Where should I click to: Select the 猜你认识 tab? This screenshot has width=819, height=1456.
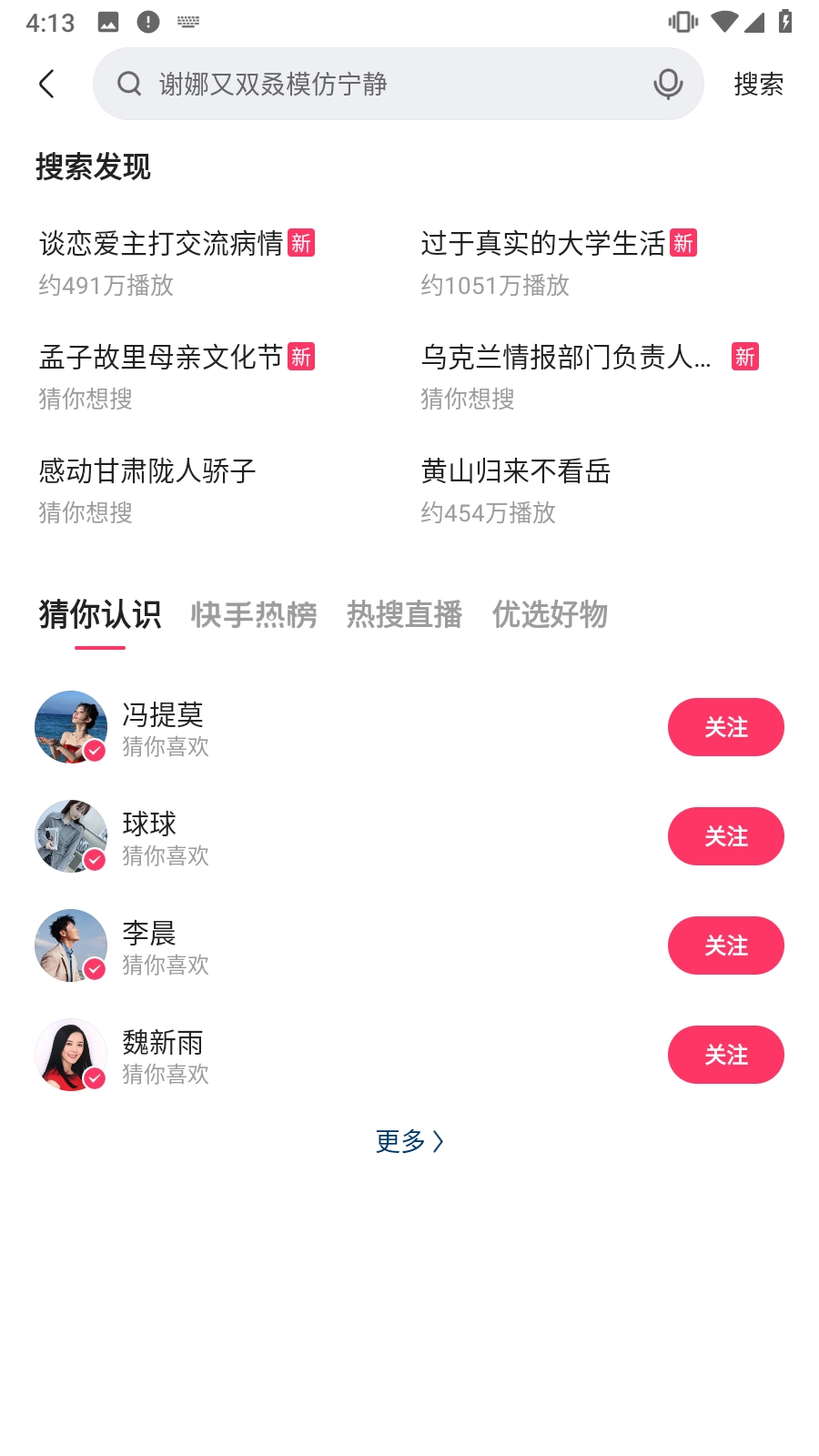[x=100, y=615]
